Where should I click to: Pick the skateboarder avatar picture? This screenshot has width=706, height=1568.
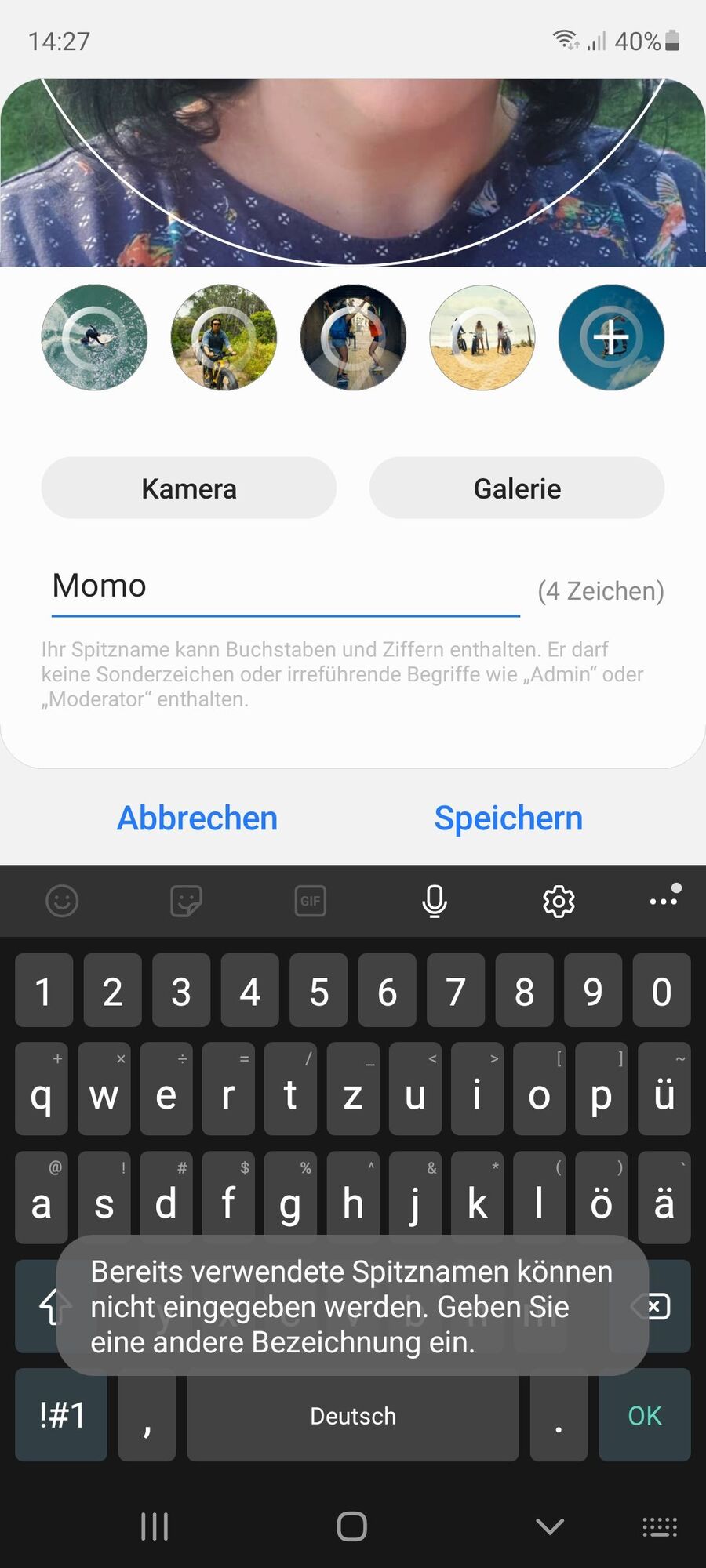(x=353, y=337)
